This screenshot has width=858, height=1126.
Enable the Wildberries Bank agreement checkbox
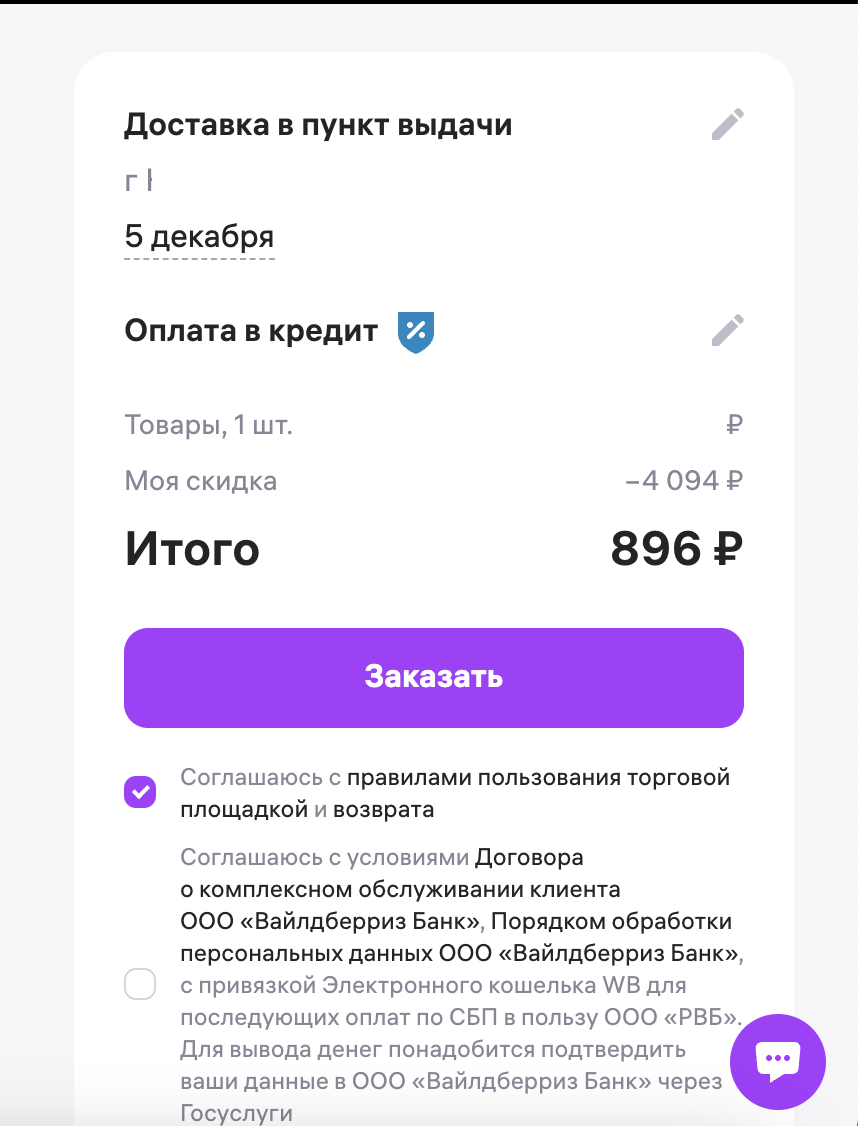pyautogui.click(x=140, y=985)
